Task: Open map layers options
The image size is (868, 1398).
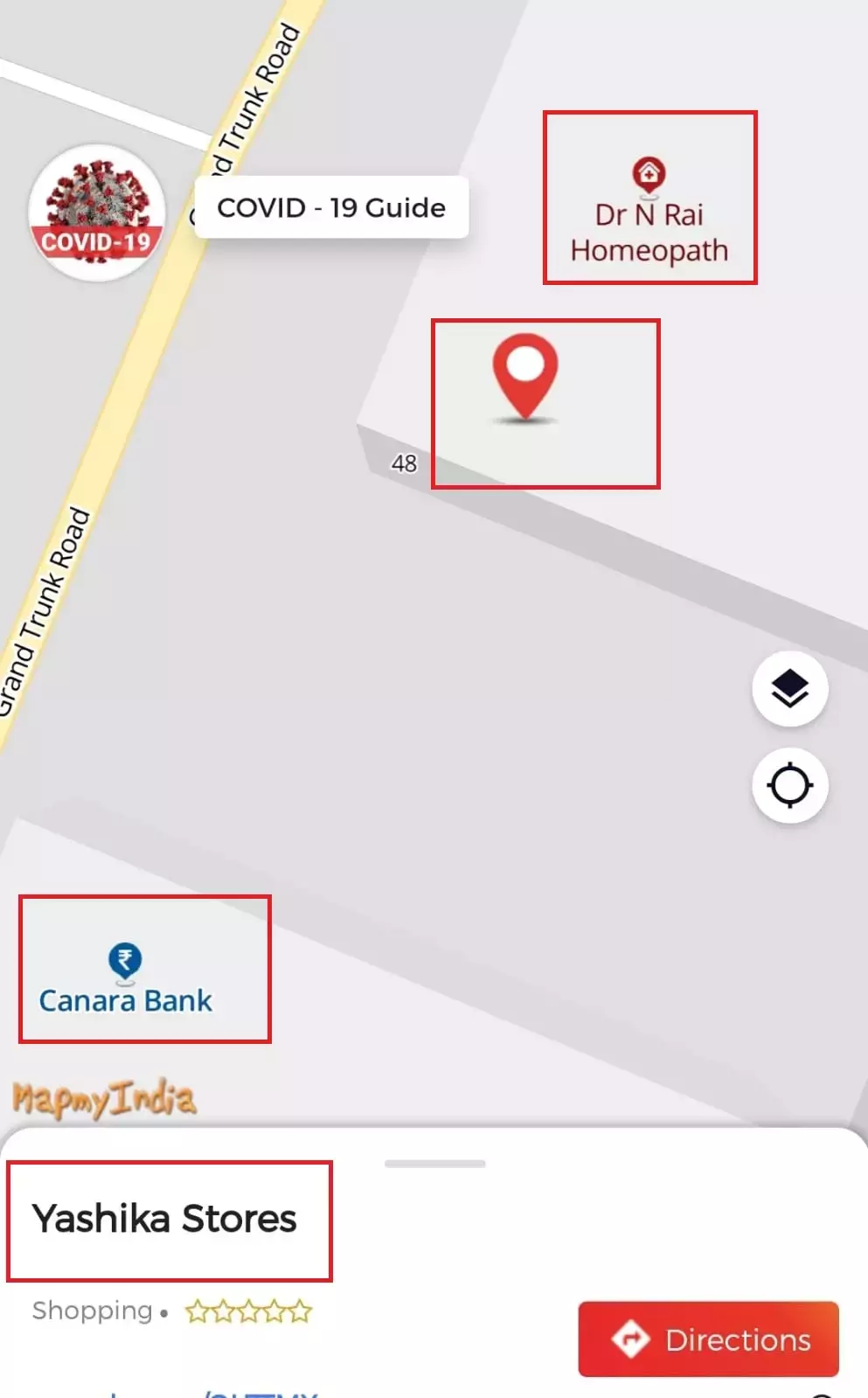Action: pos(789,689)
